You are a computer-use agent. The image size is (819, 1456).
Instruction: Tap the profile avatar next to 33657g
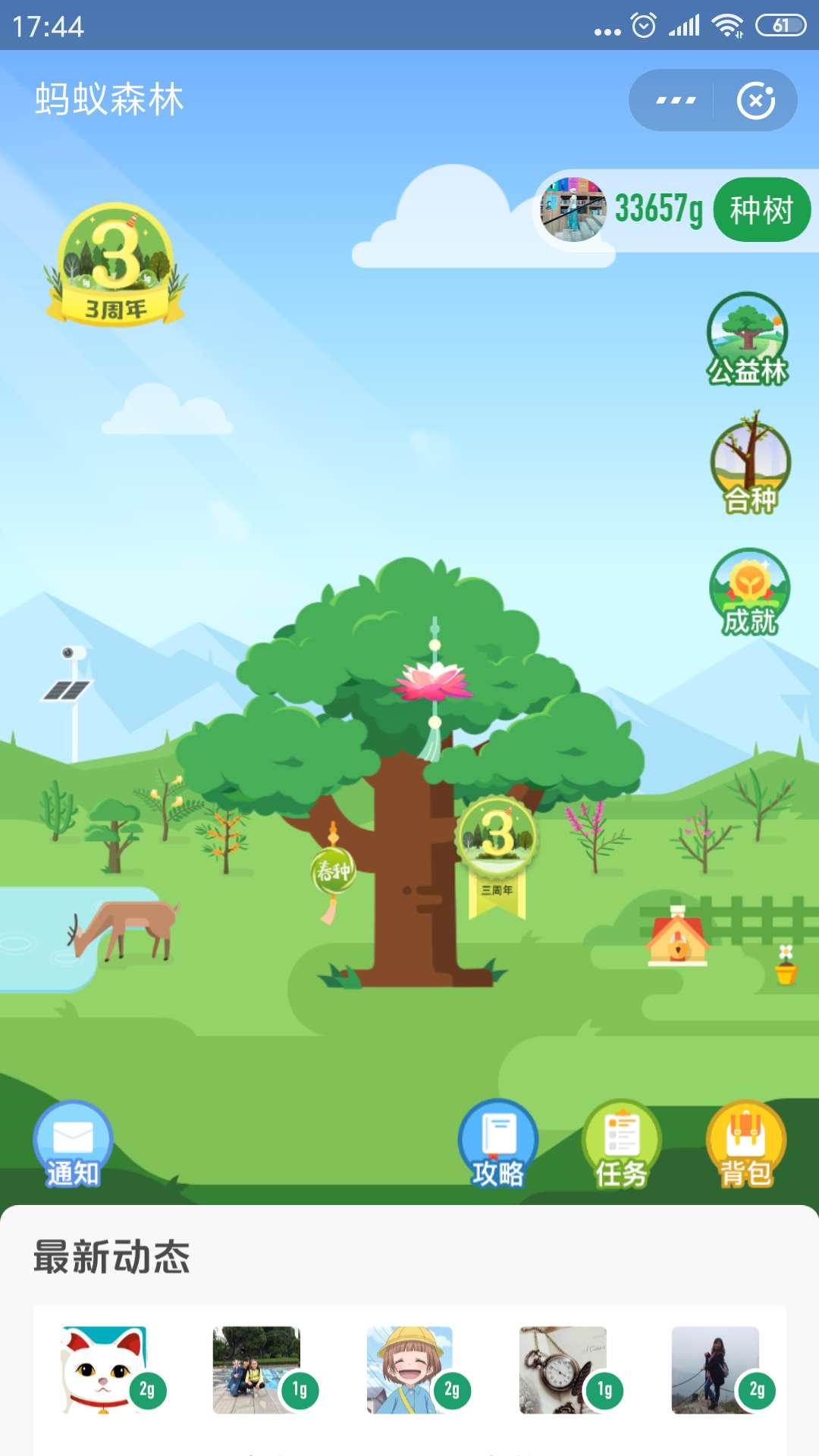[573, 209]
